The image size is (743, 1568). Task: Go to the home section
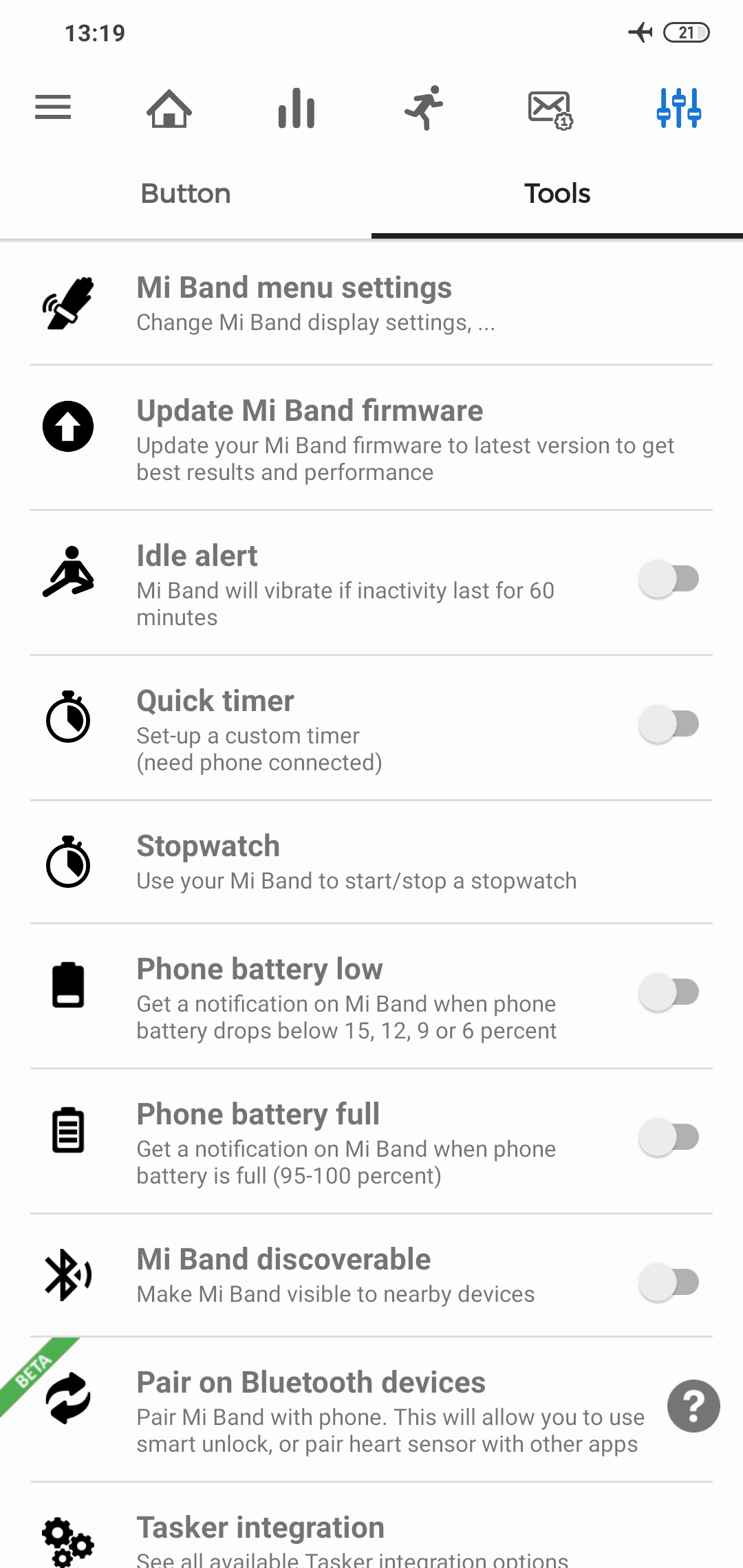[169, 109]
